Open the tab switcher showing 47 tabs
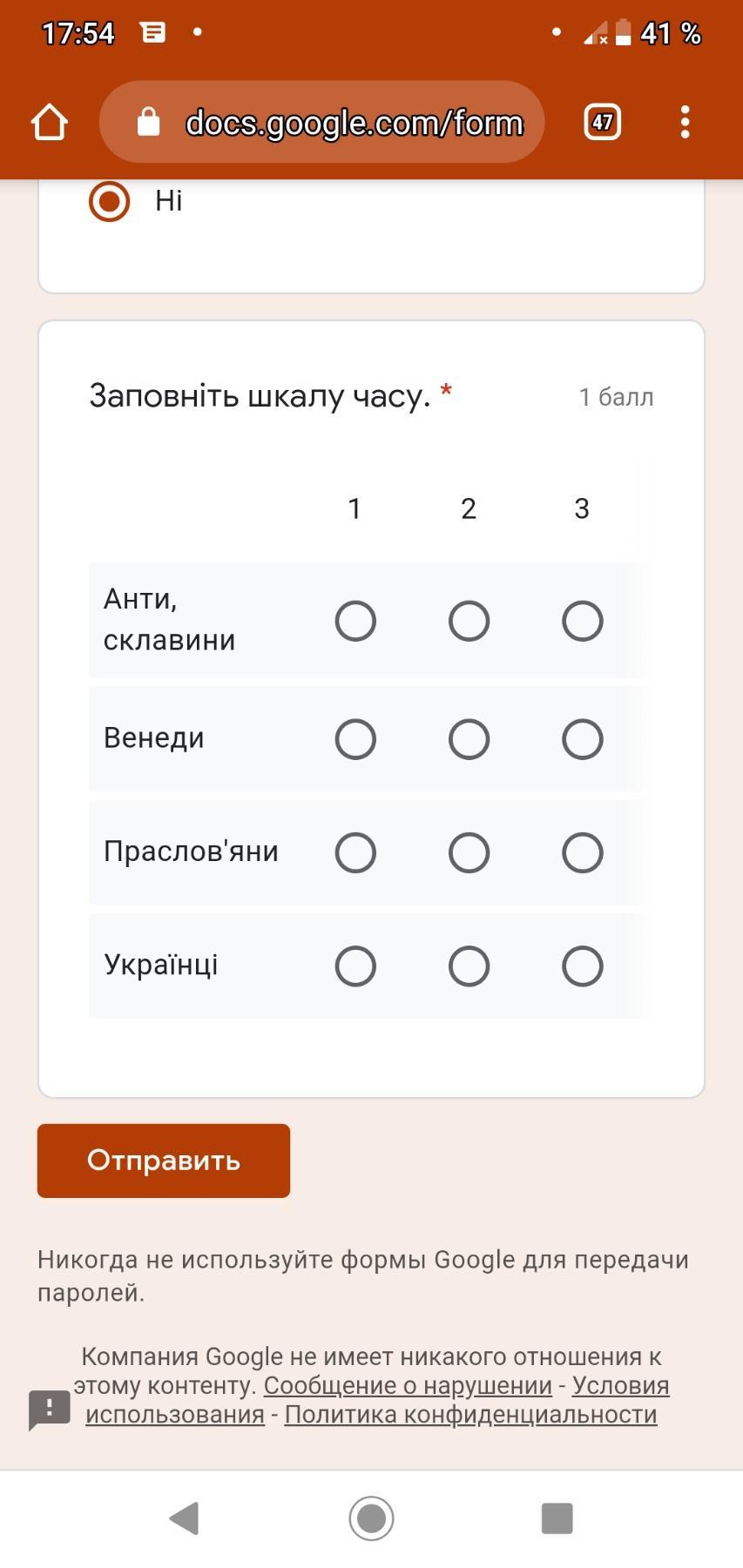This screenshot has height=1568, width=743. [603, 122]
